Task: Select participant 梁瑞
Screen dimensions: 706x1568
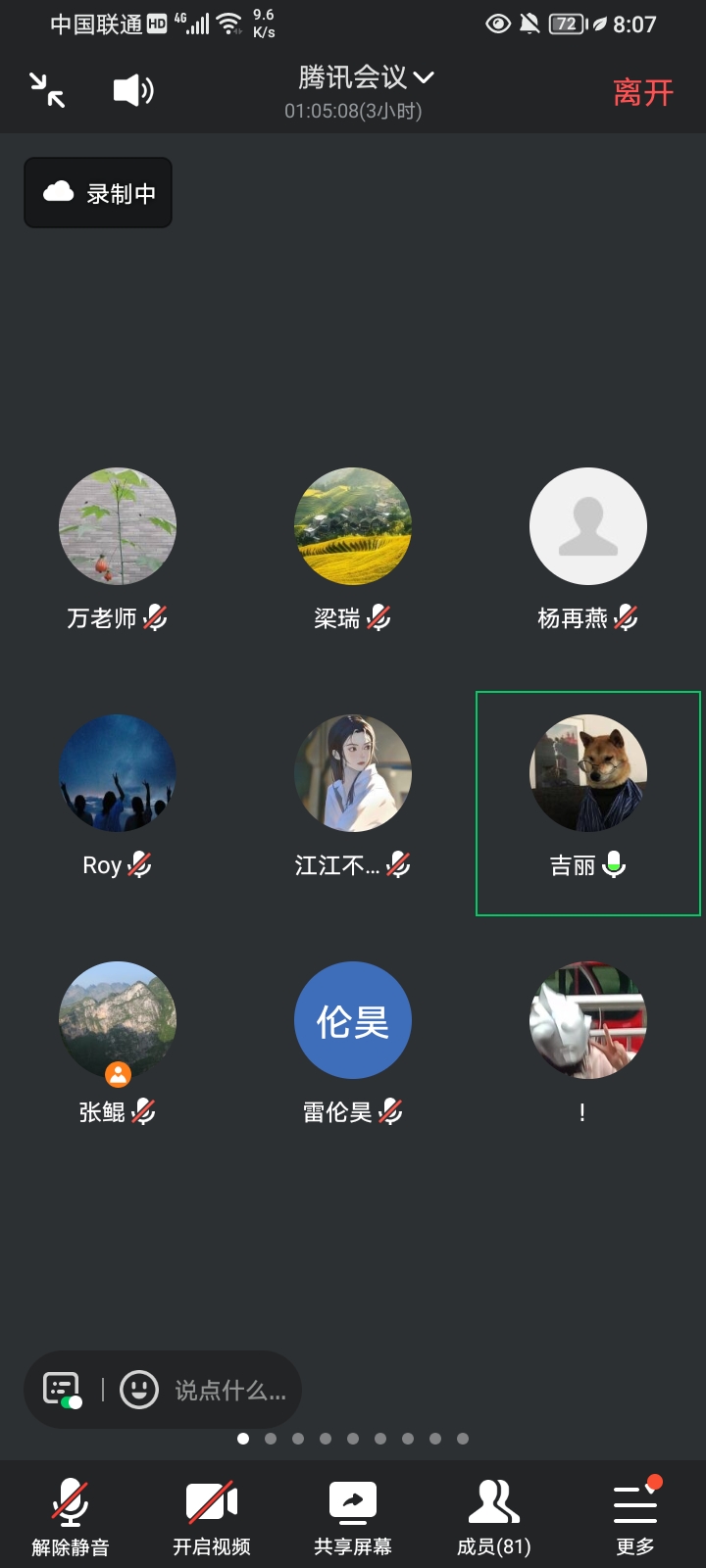Action: click(353, 527)
